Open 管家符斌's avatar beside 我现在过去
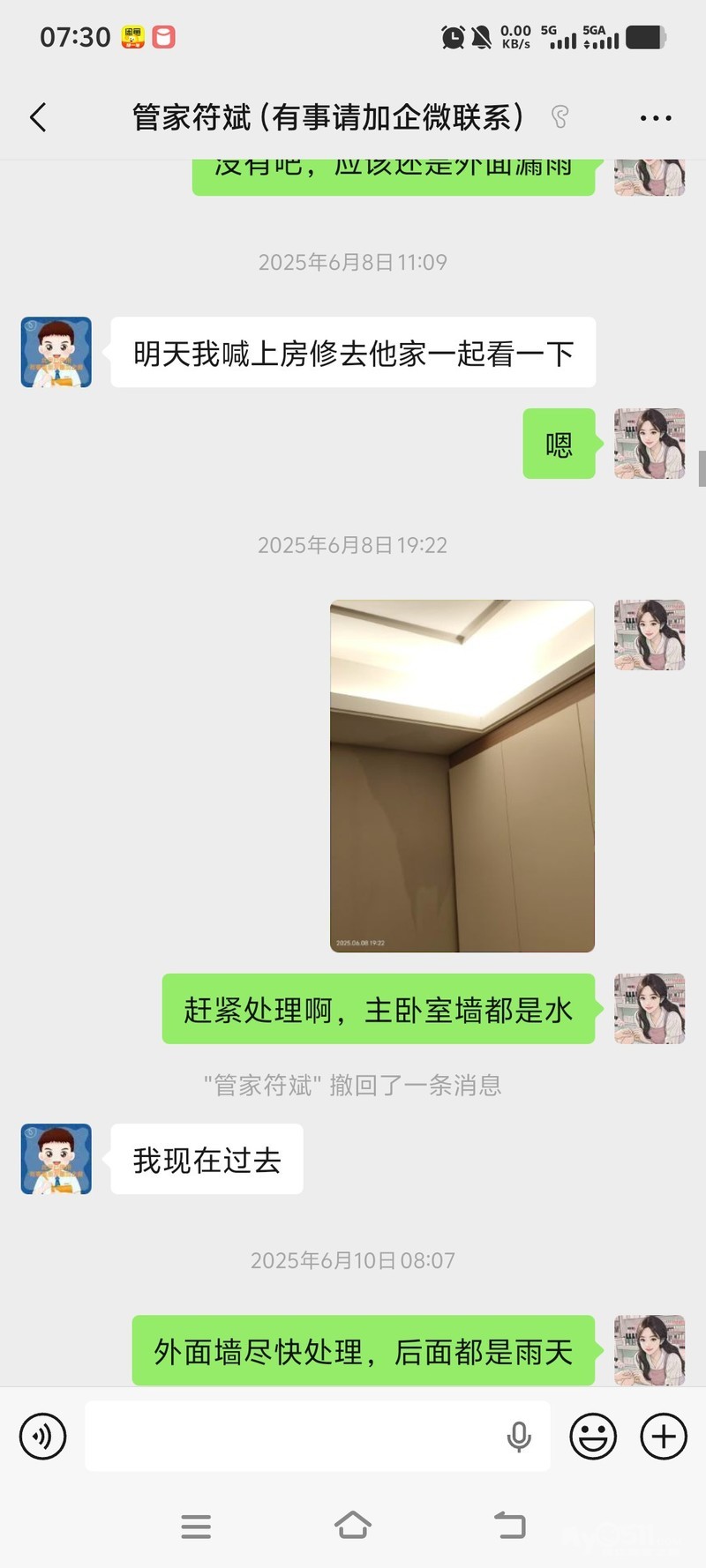This screenshot has width=706, height=1568. (x=56, y=1159)
